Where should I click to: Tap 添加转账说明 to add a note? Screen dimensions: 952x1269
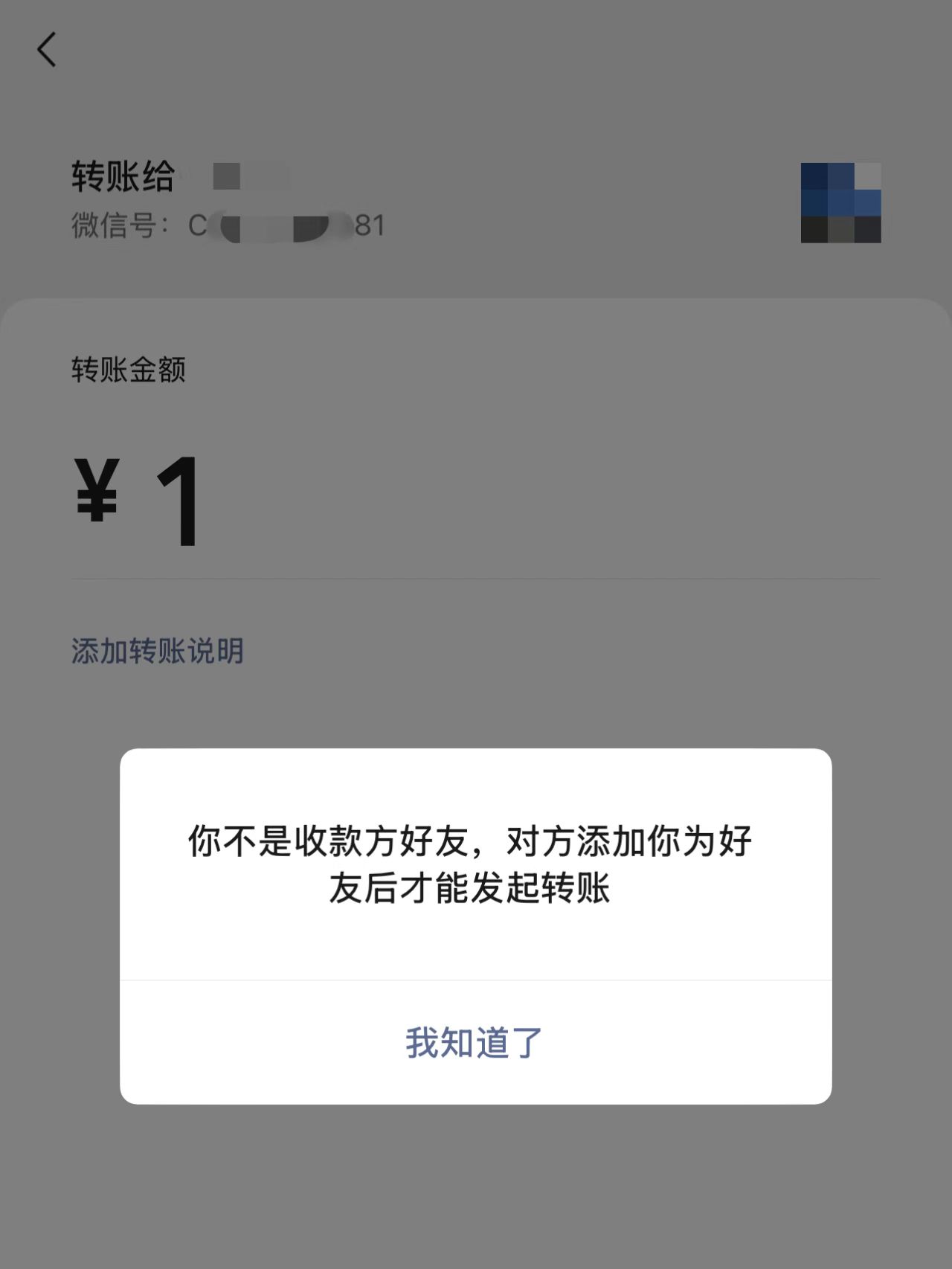pyautogui.click(x=158, y=651)
